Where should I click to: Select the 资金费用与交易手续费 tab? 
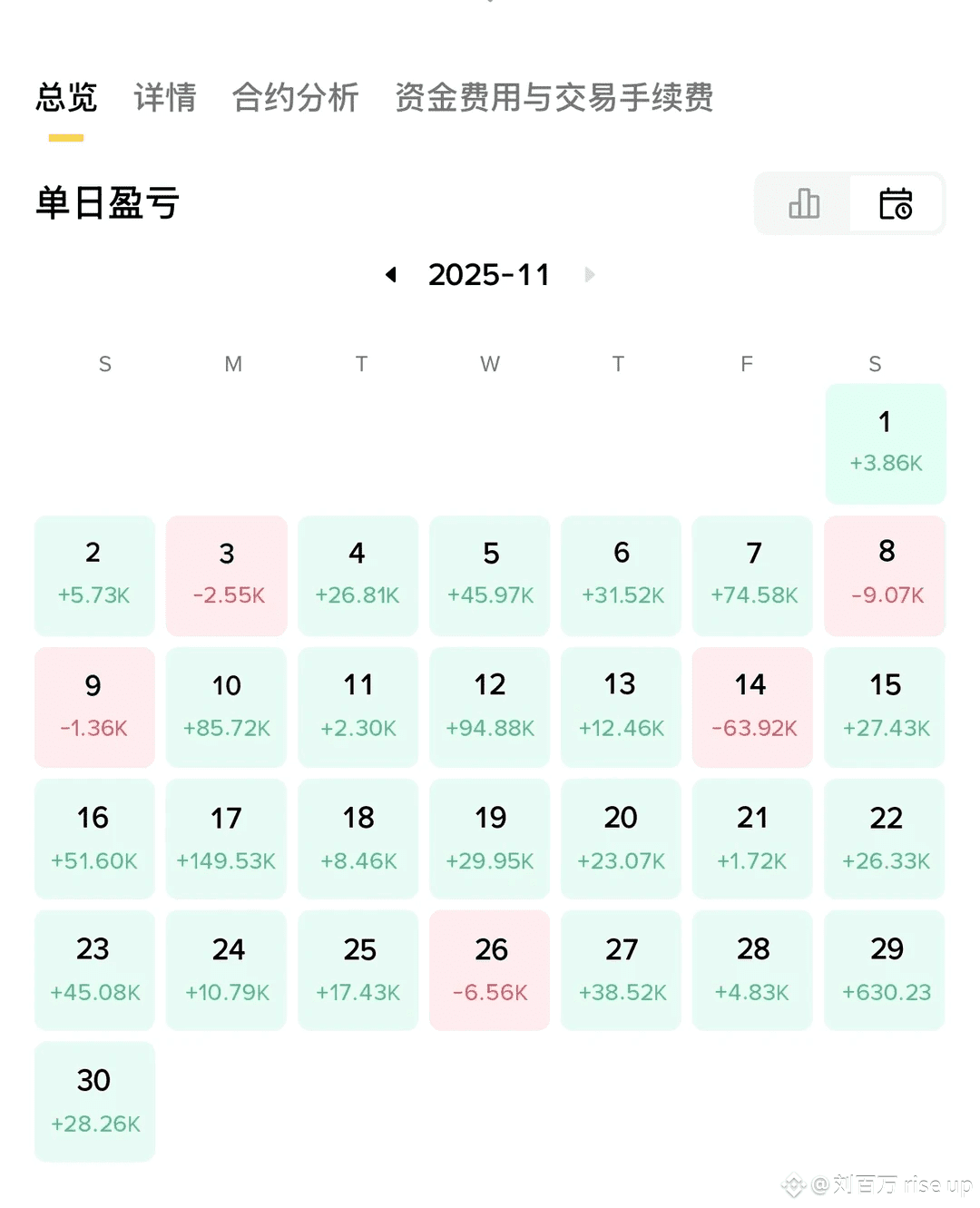click(x=554, y=97)
